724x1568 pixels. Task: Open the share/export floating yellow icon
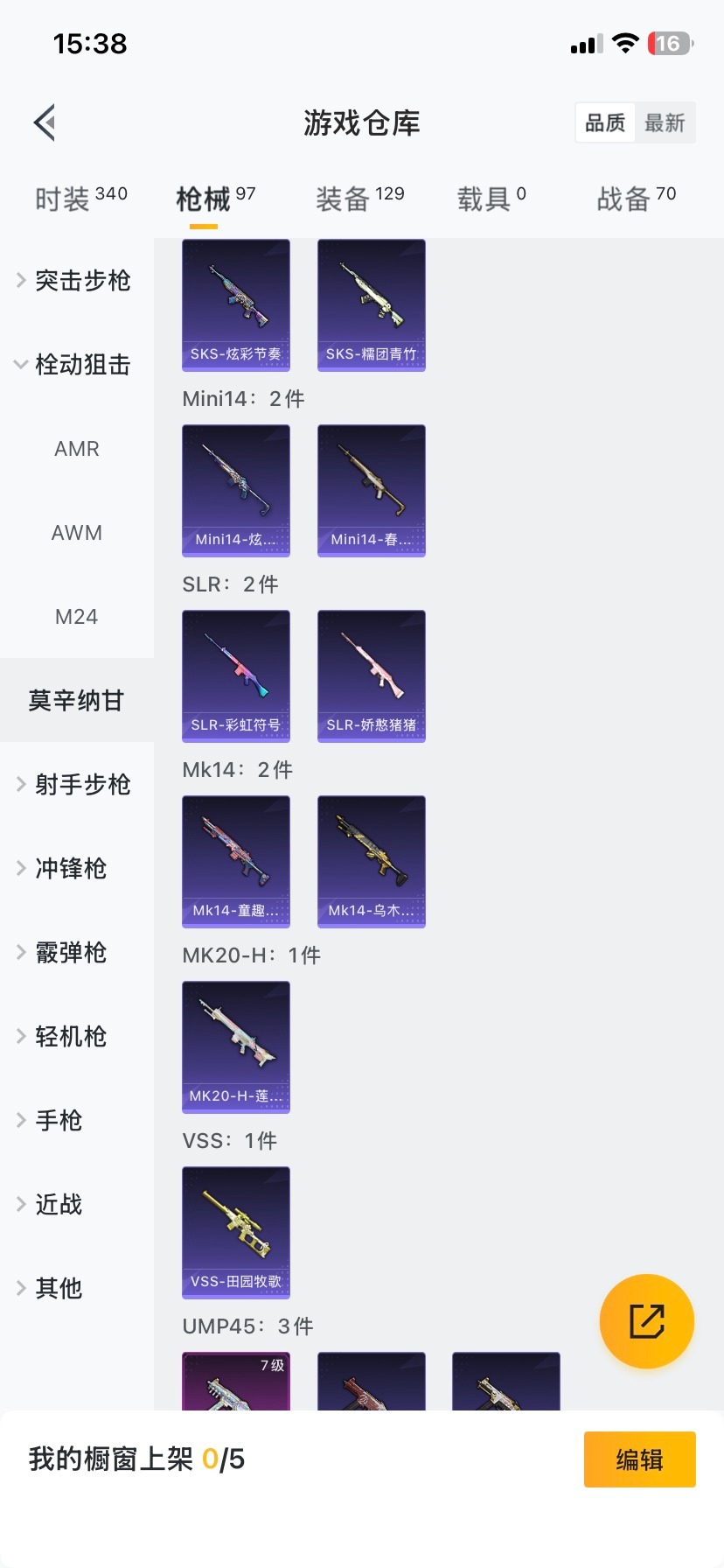click(646, 1321)
